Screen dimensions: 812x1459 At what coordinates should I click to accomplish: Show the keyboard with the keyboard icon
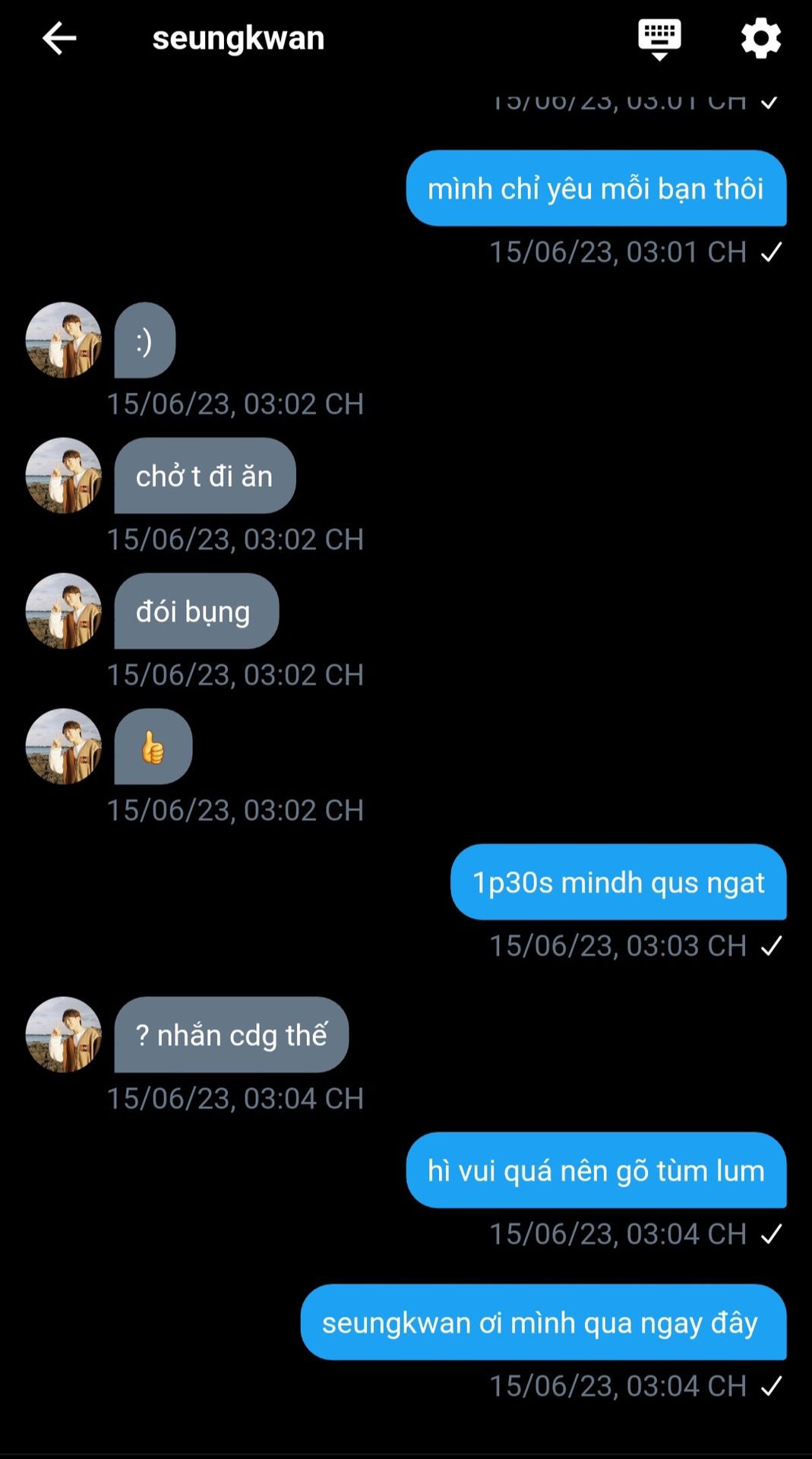pos(659,38)
